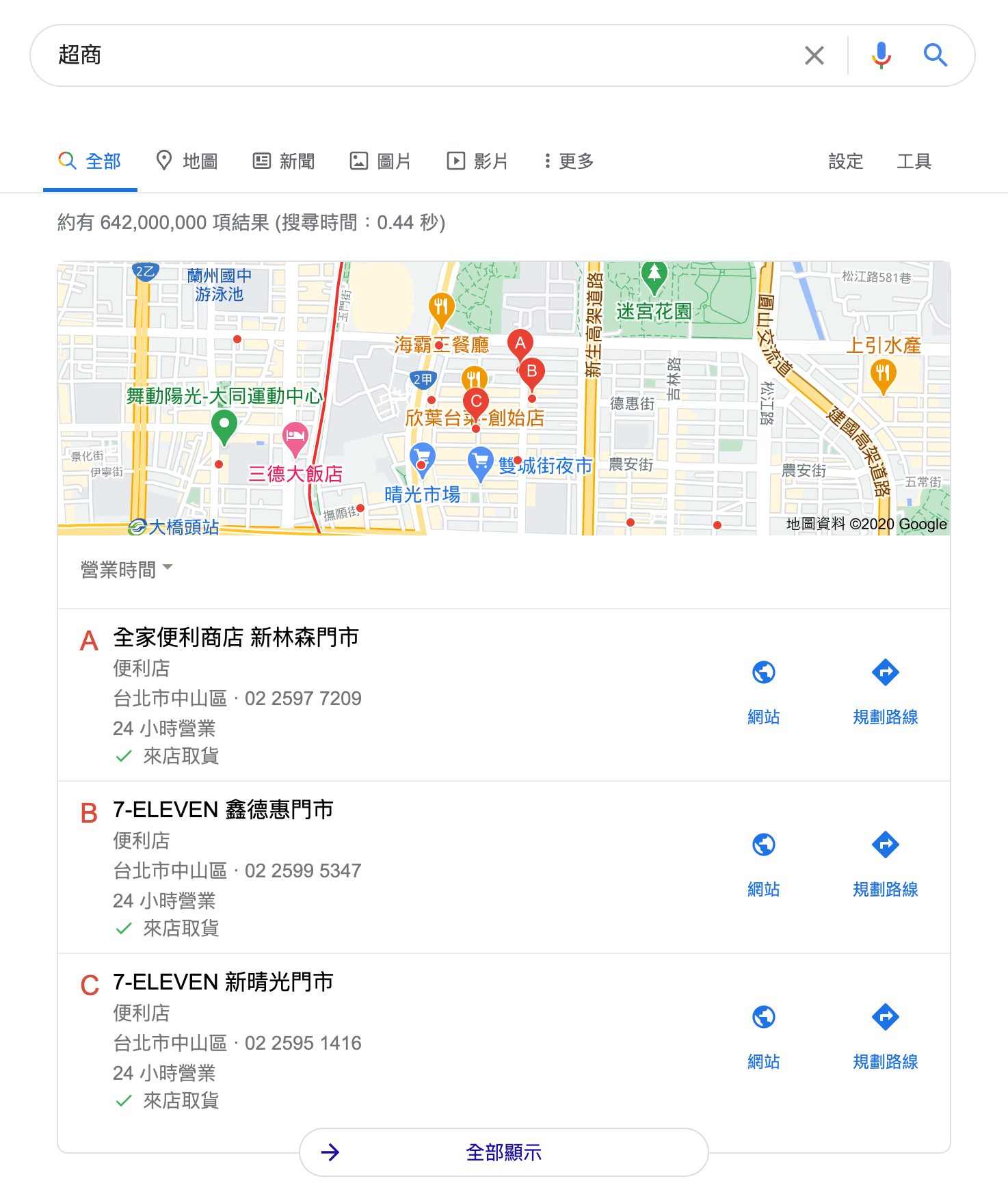Focus the search box containing 超商
The image size is (1008, 1194).
point(410,55)
